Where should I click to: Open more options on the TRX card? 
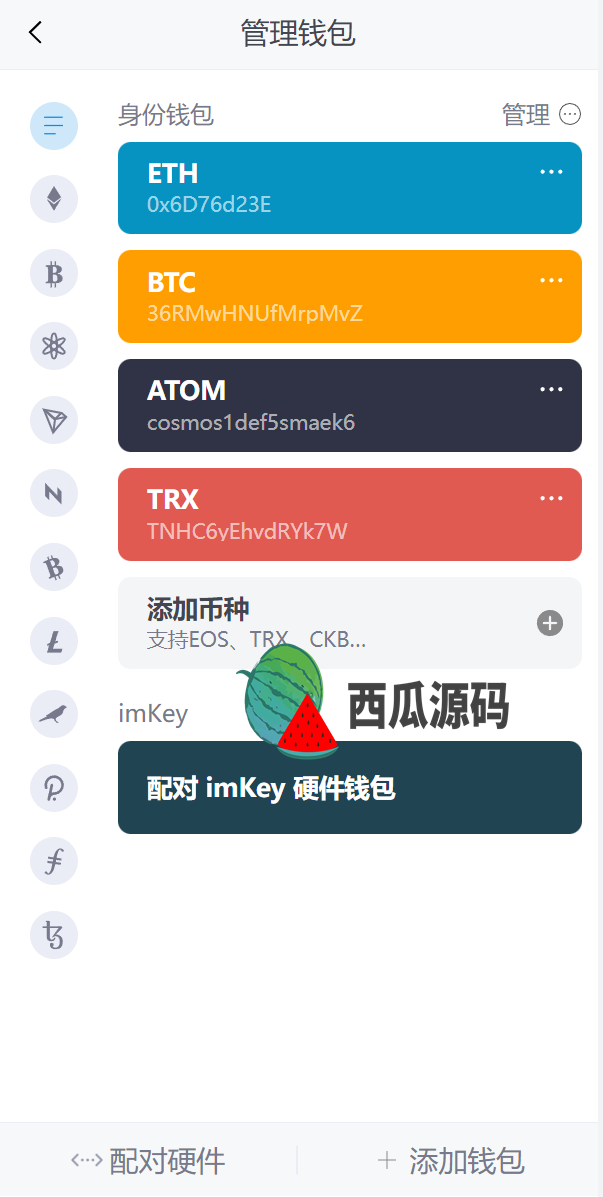click(551, 498)
